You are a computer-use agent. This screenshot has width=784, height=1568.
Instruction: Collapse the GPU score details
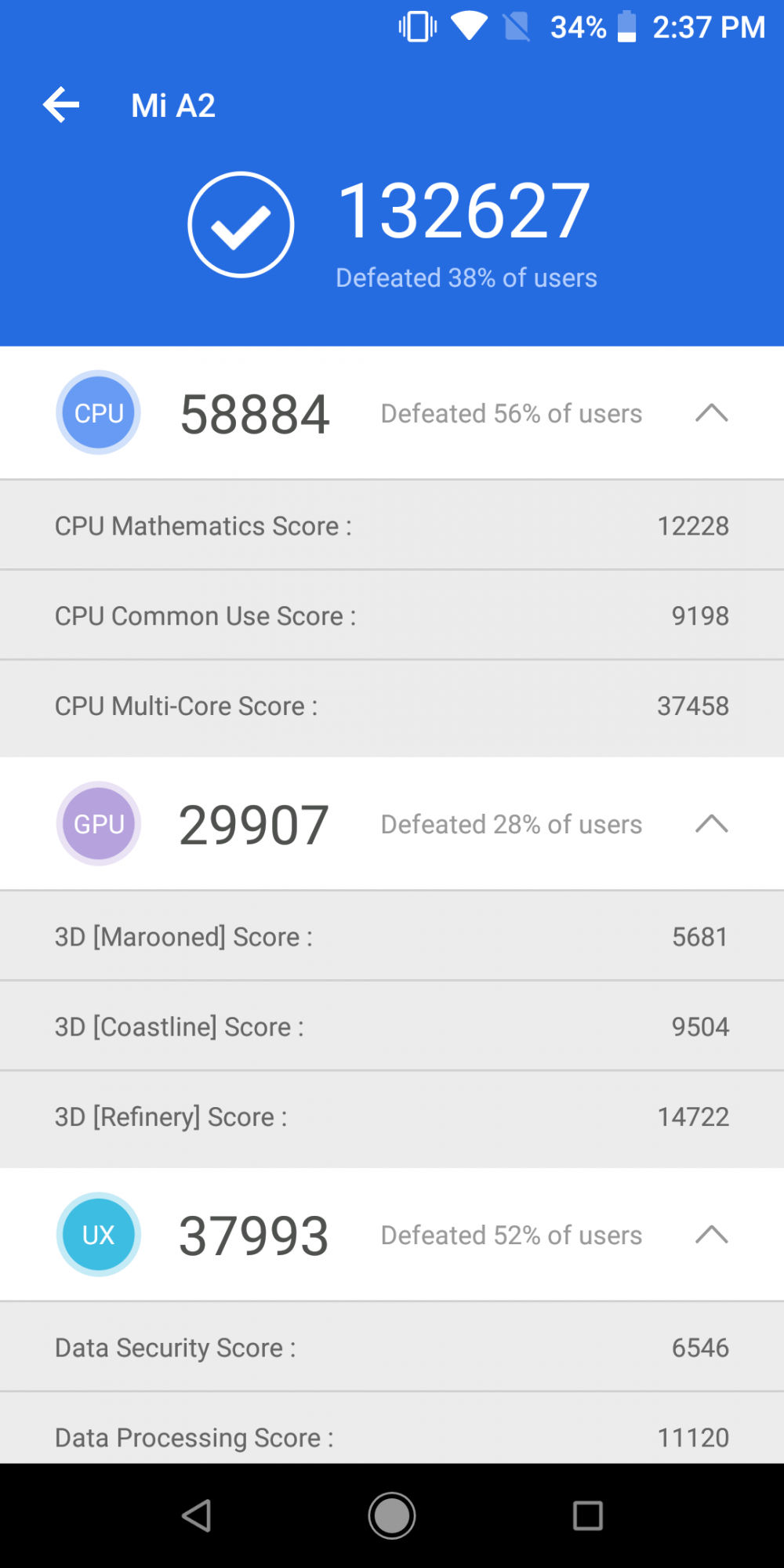click(x=711, y=823)
